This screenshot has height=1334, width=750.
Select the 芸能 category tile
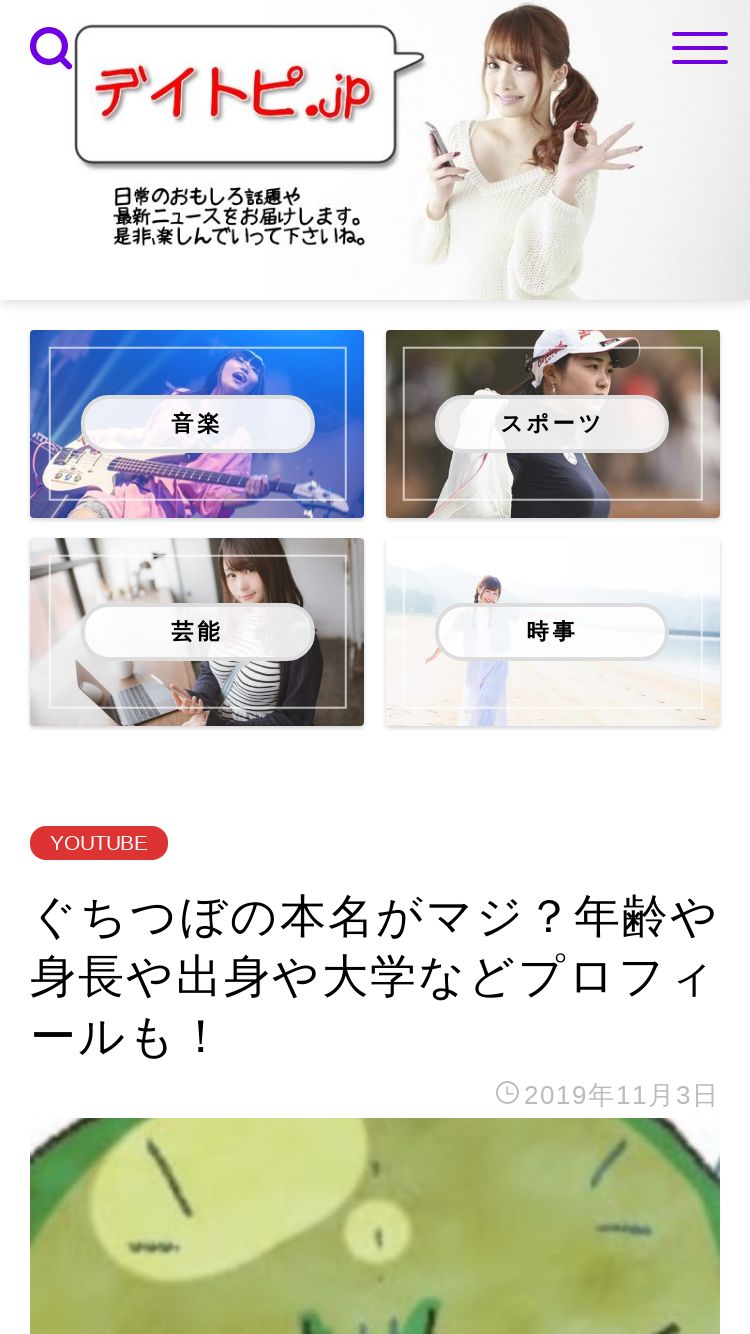point(197,632)
